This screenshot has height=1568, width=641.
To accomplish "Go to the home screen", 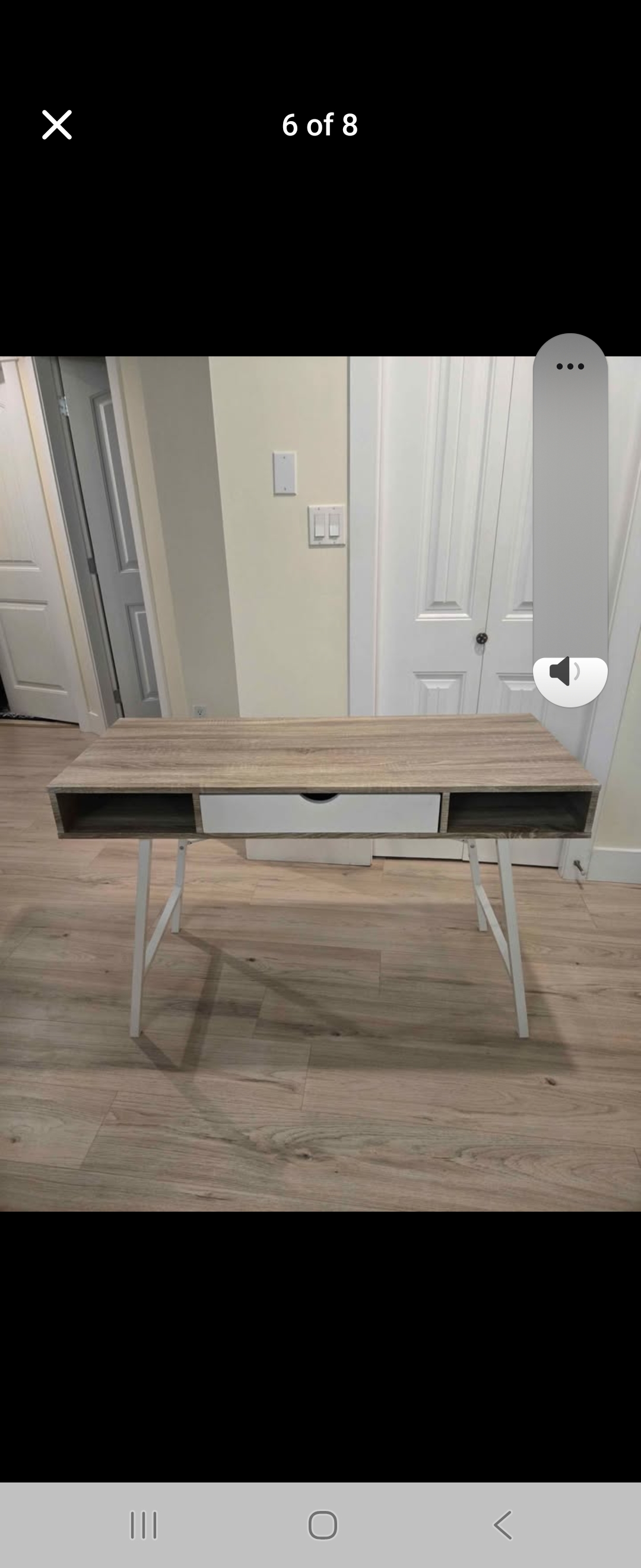I will 322,1525.
